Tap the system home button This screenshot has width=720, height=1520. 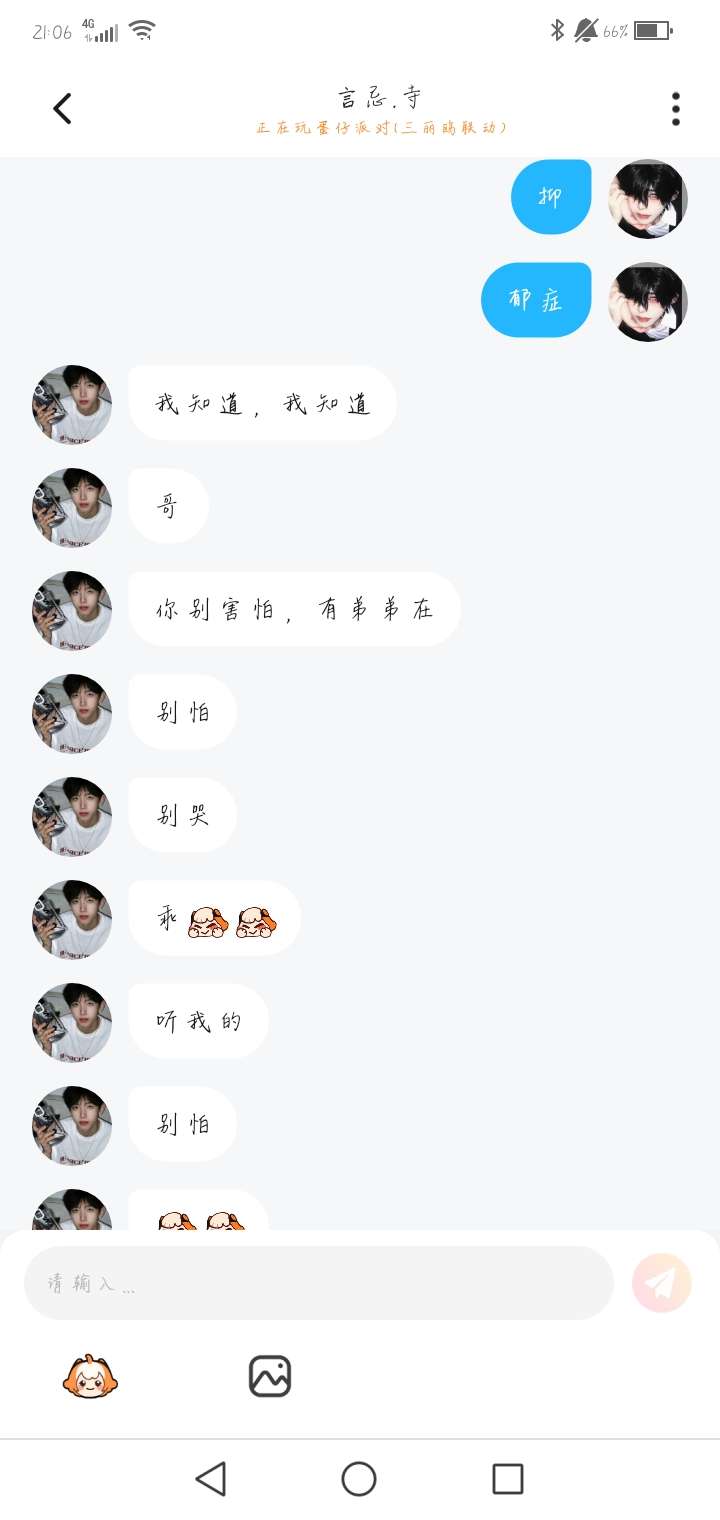point(359,1479)
